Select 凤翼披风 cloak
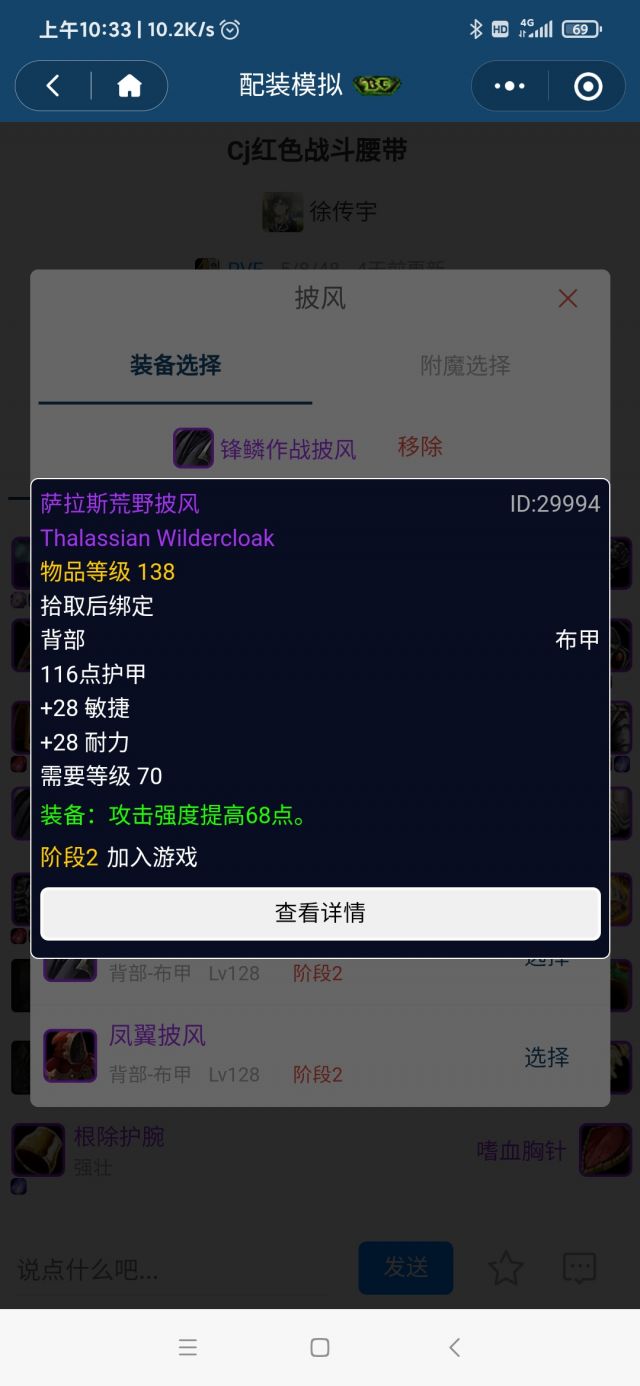 pyautogui.click(x=546, y=1057)
